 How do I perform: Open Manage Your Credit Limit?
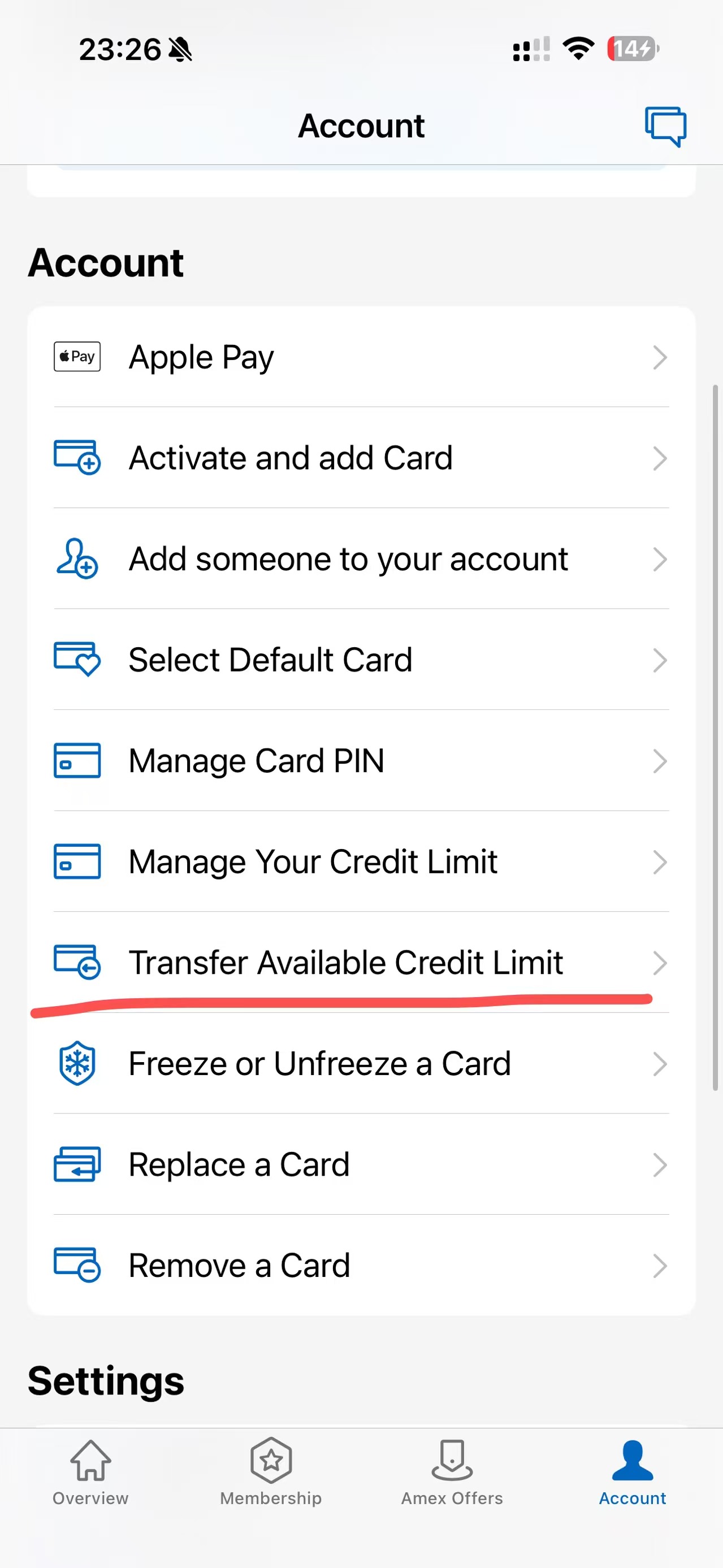tap(362, 862)
